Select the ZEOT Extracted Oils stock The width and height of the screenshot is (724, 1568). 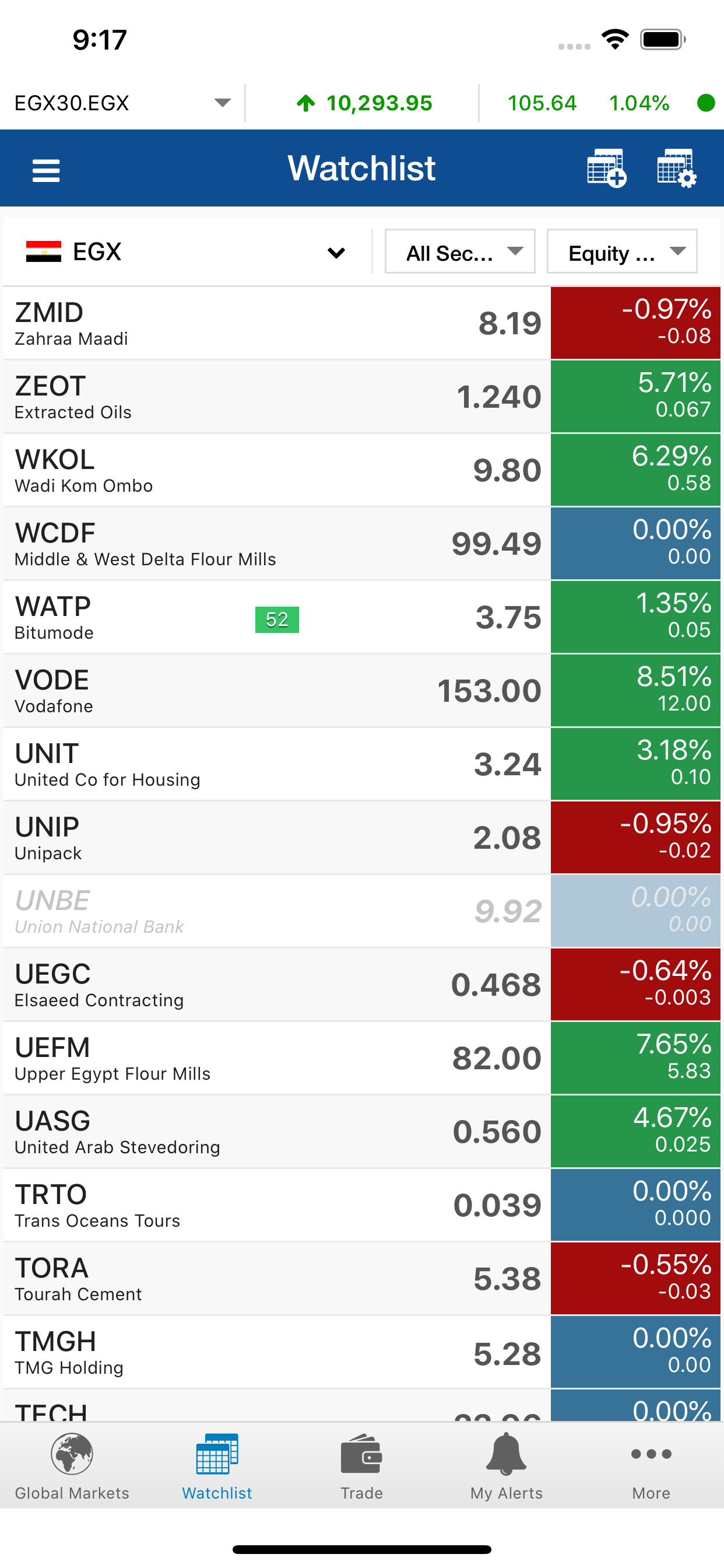tap(362, 397)
